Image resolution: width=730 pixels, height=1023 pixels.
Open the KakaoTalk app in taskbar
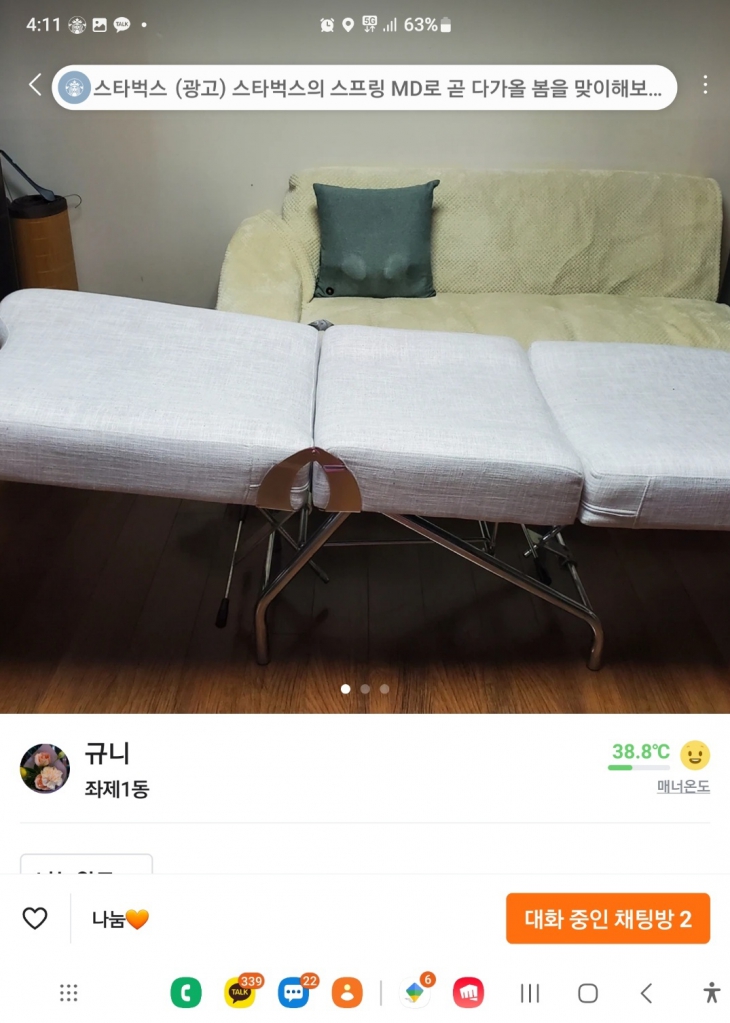click(x=240, y=992)
